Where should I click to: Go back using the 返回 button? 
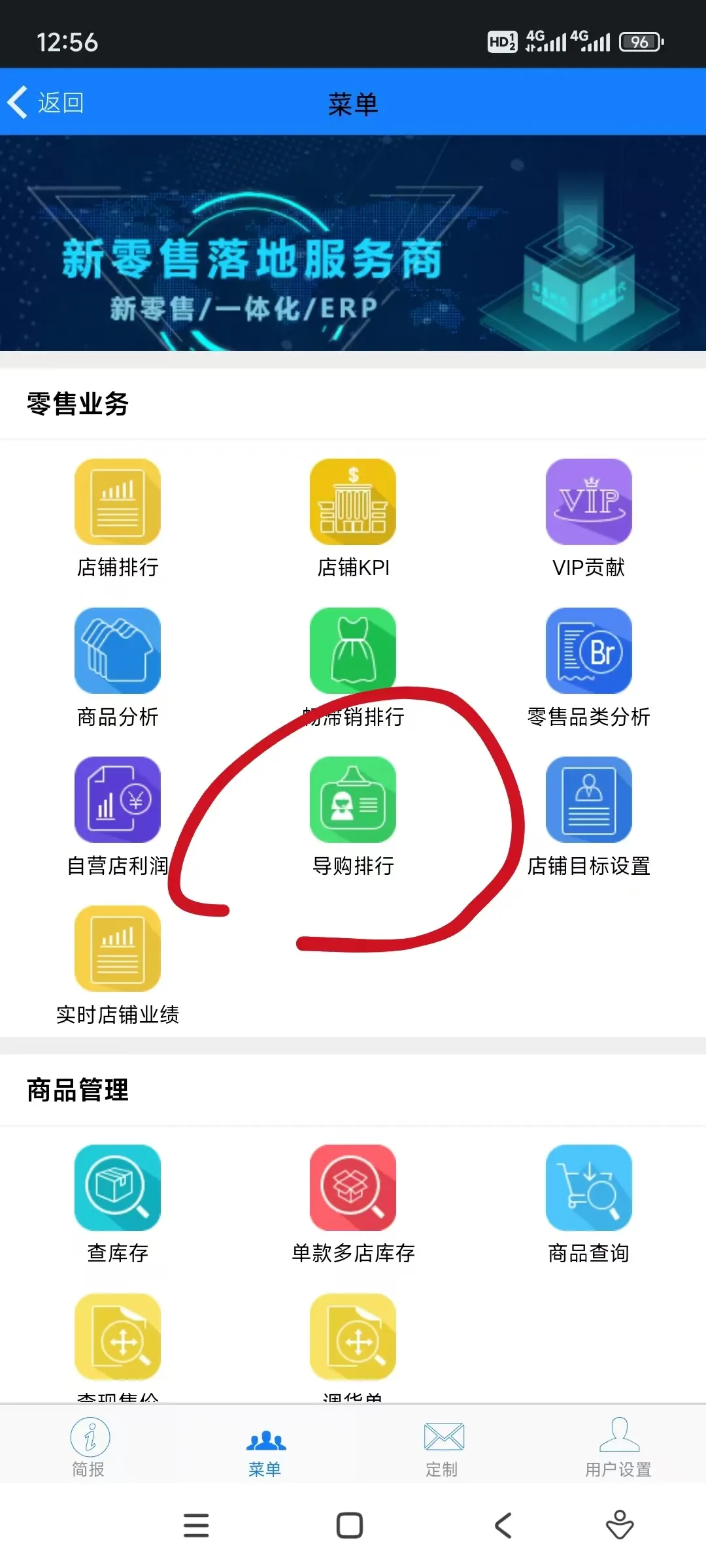(46, 103)
